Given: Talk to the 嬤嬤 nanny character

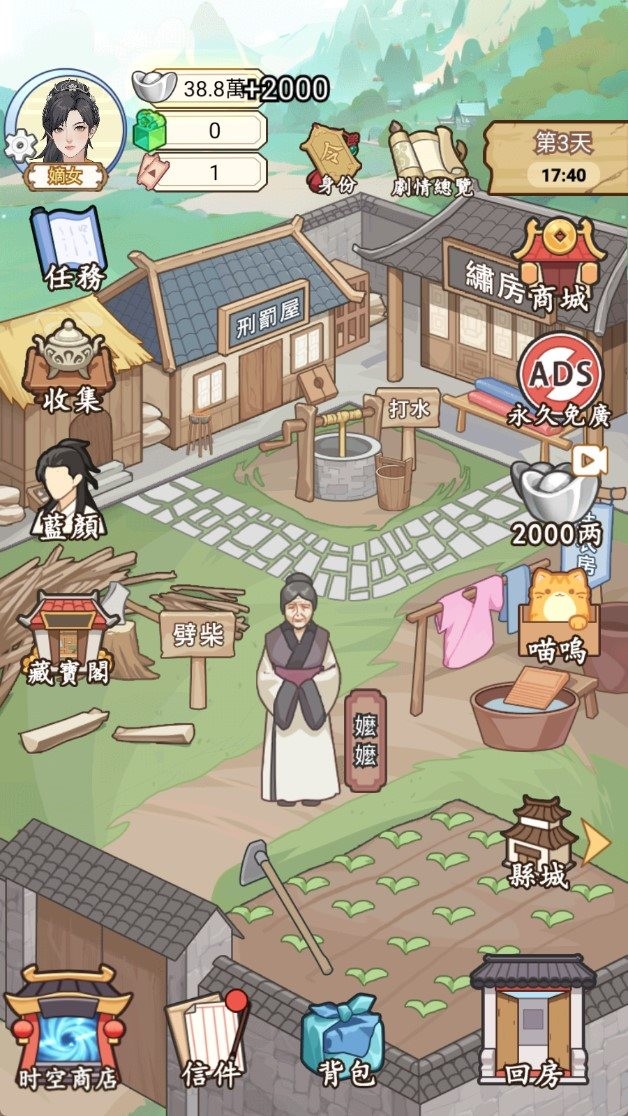Looking at the screenshot, I should 298,690.
